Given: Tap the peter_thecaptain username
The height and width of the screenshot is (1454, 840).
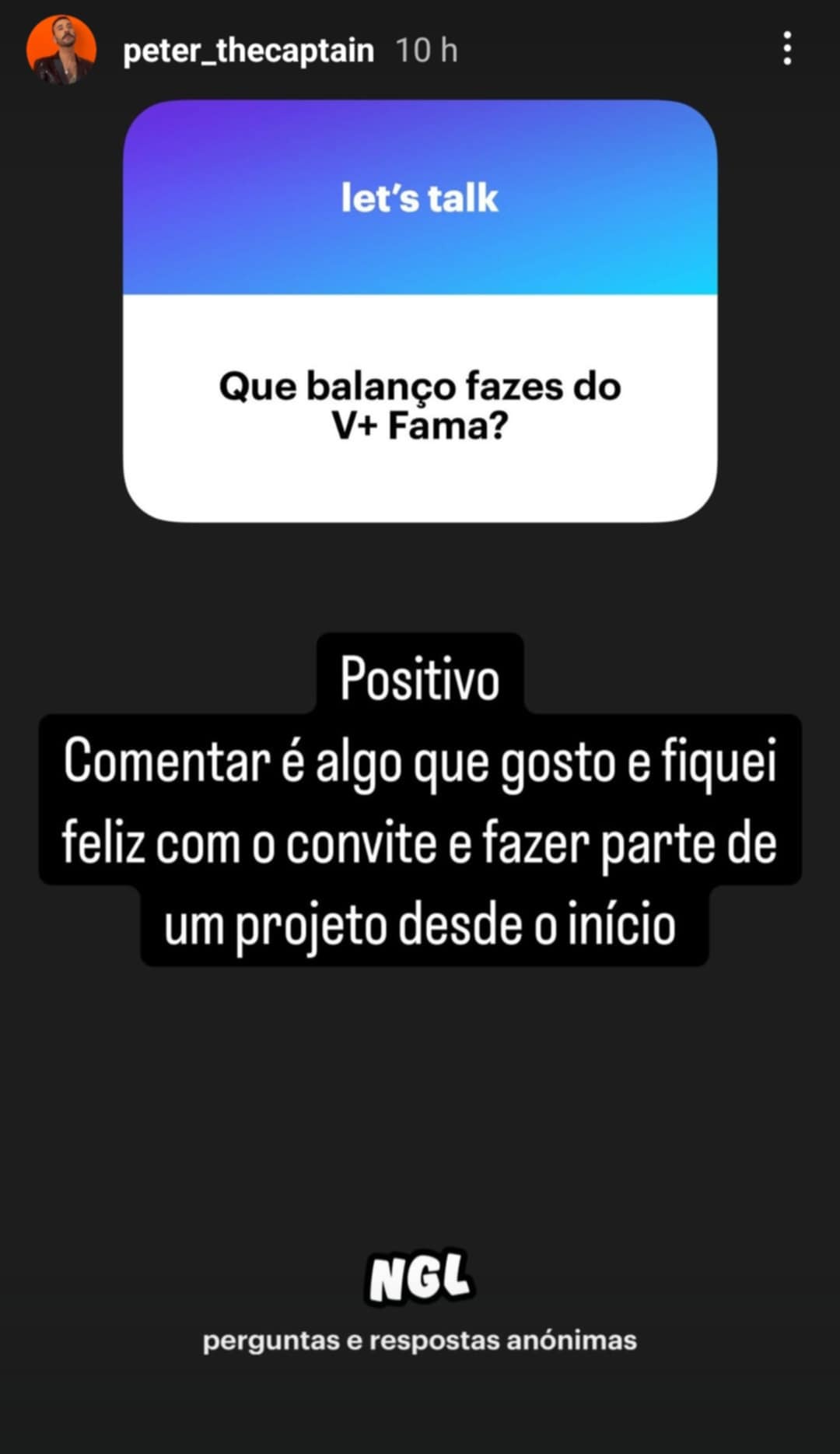Looking at the screenshot, I should pyautogui.click(x=248, y=51).
